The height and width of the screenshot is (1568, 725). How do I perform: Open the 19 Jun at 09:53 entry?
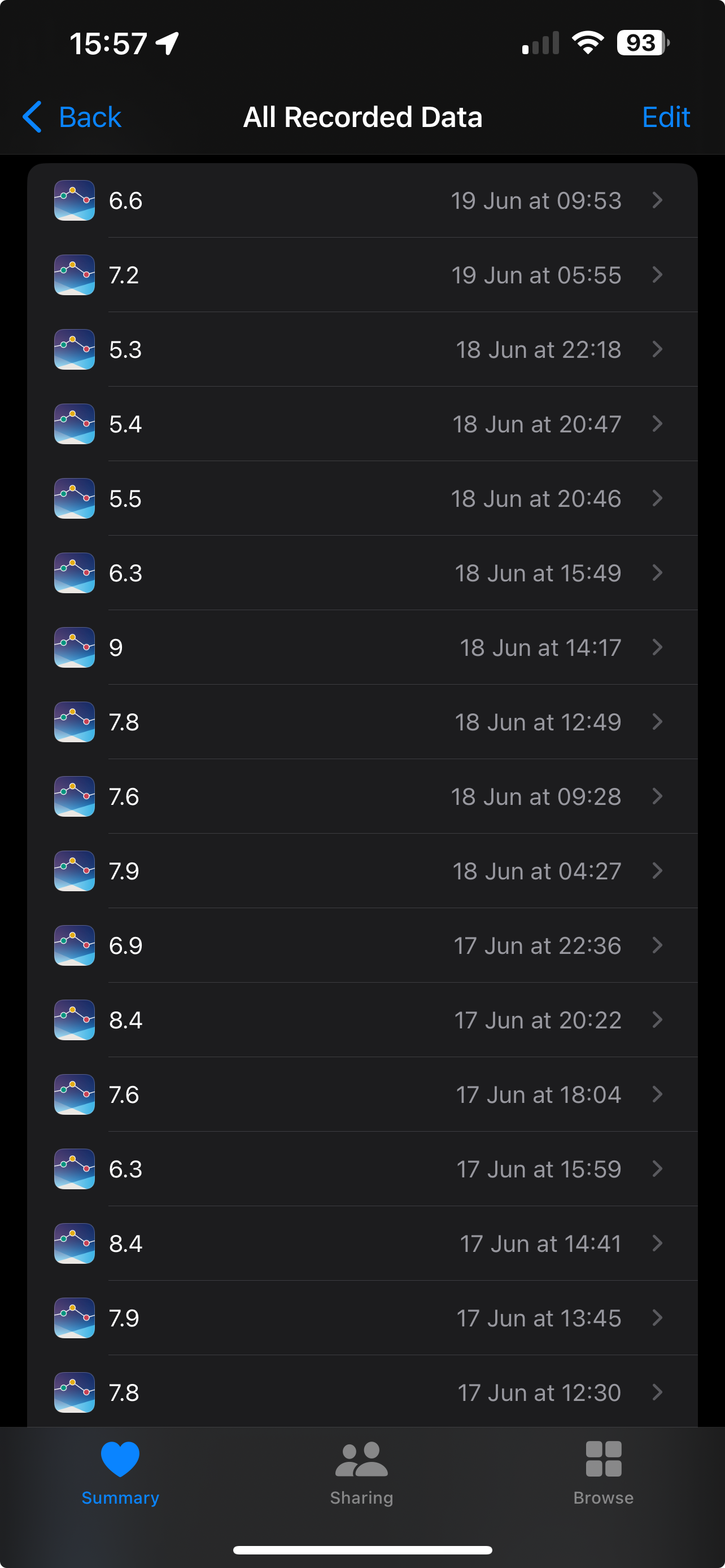click(x=362, y=200)
